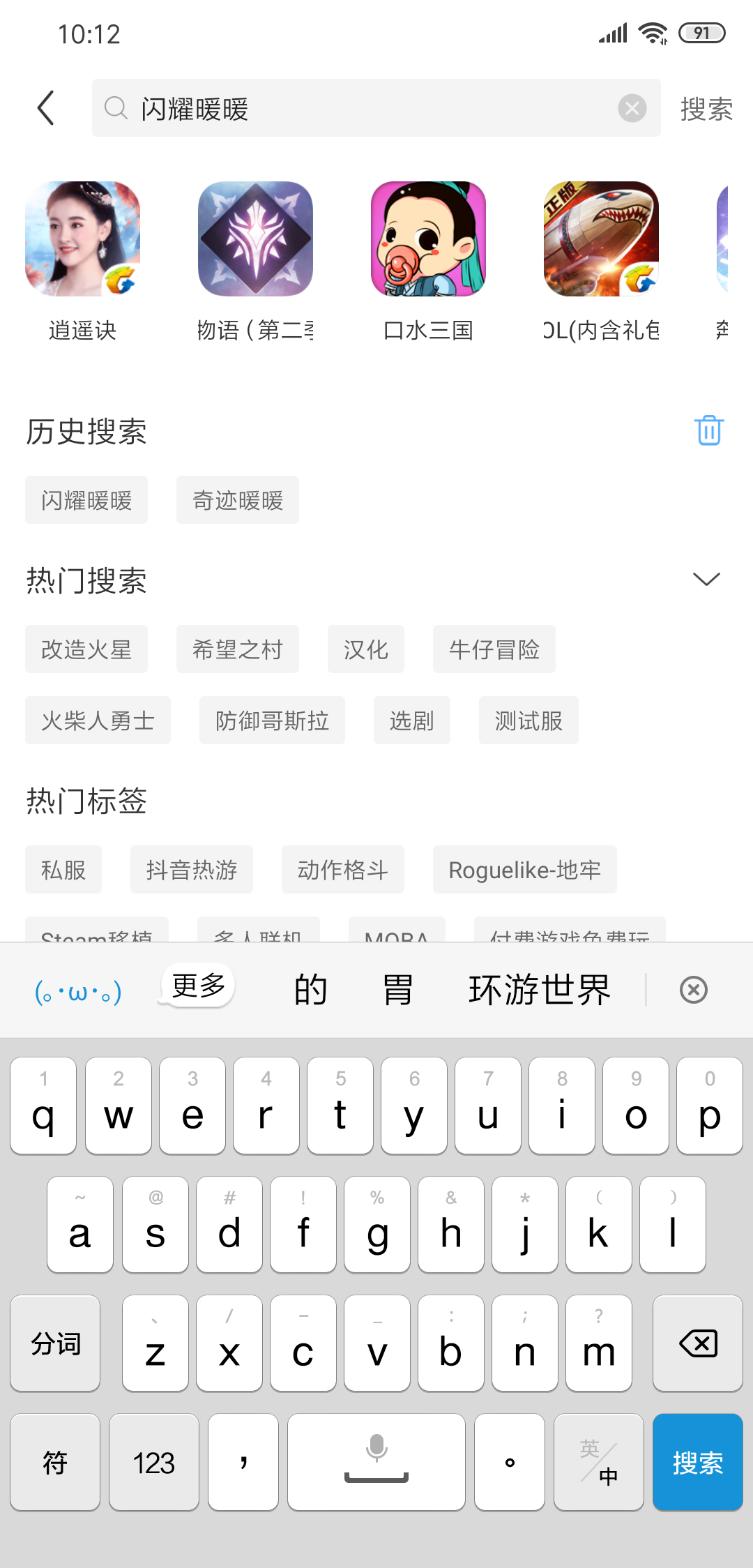The height and width of the screenshot is (1568, 753).
Task: Go back using the top-left arrow
Action: (x=46, y=108)
